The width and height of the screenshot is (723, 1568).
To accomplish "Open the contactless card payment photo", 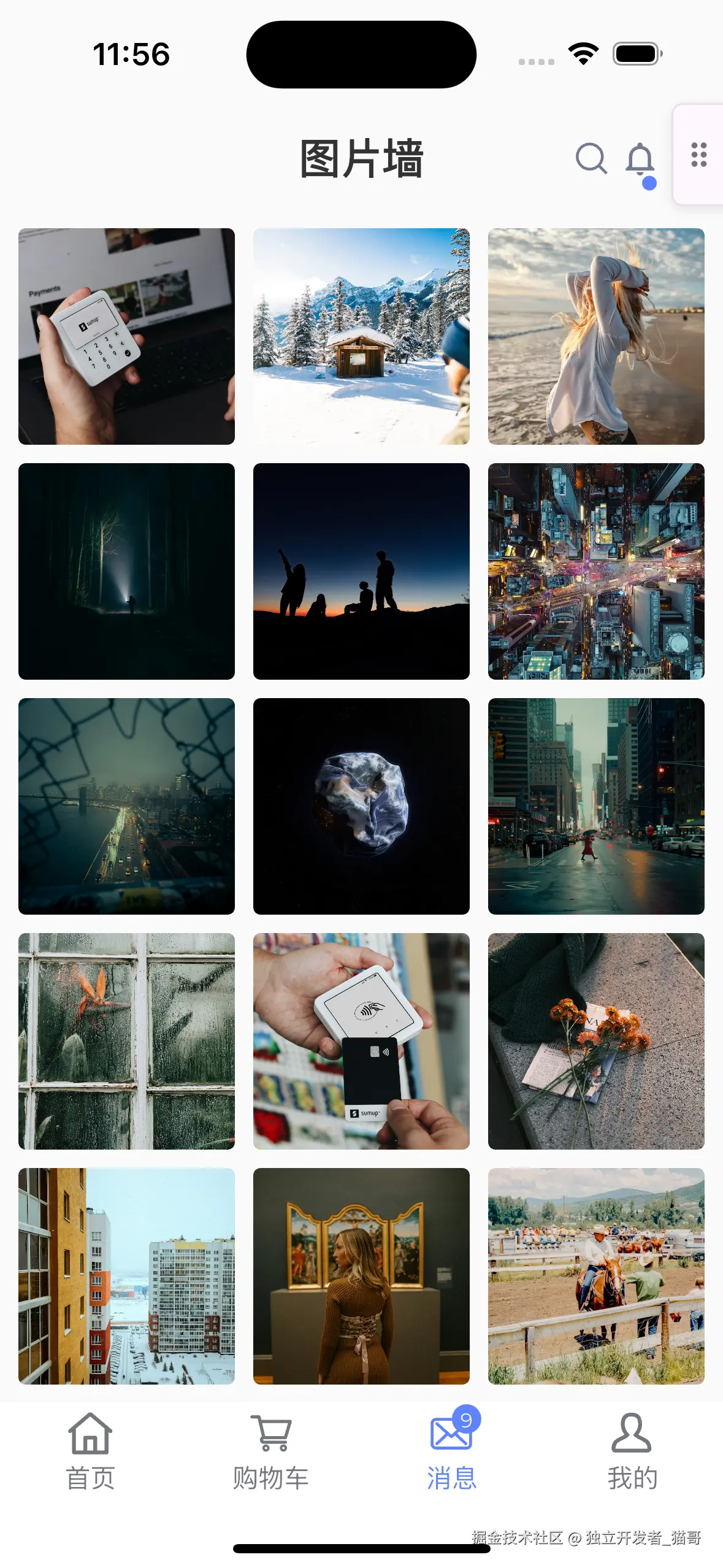I will click(361, 1041).
